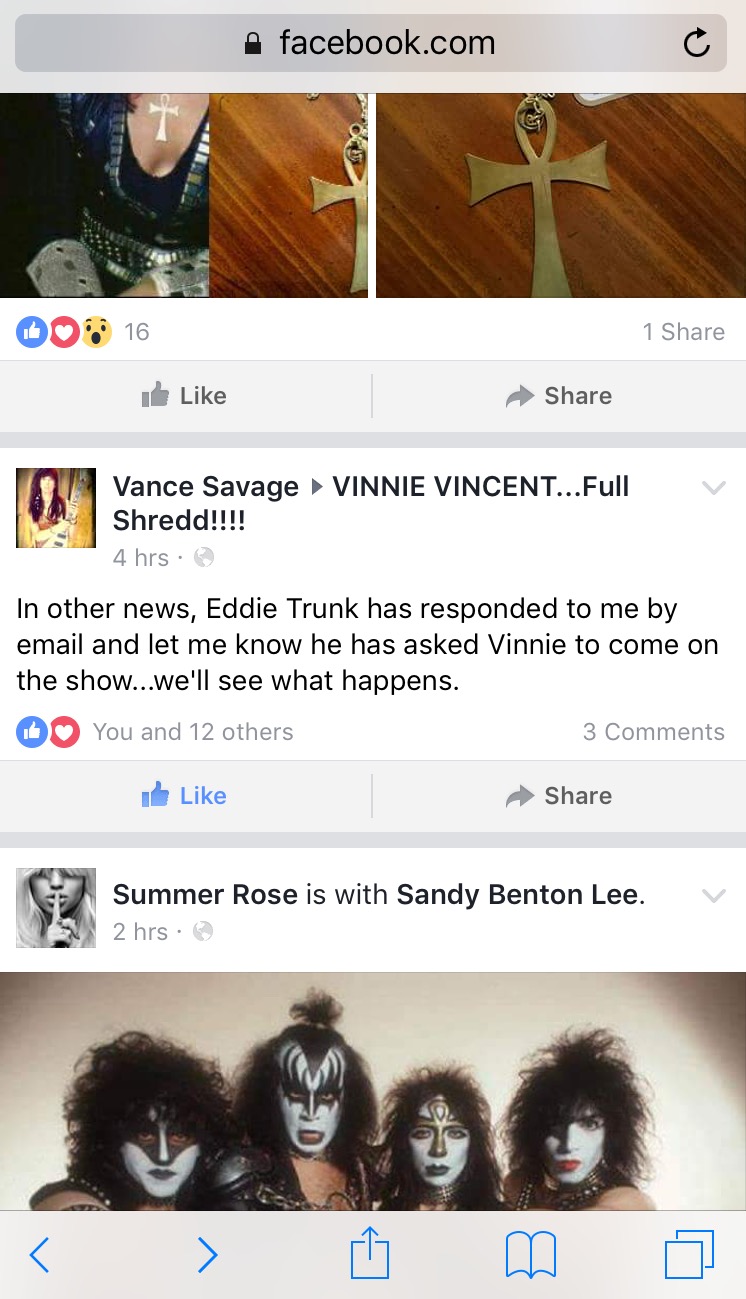
Task: Expand options chevron on Summer Rose's post
Action: tap(713, 895)
